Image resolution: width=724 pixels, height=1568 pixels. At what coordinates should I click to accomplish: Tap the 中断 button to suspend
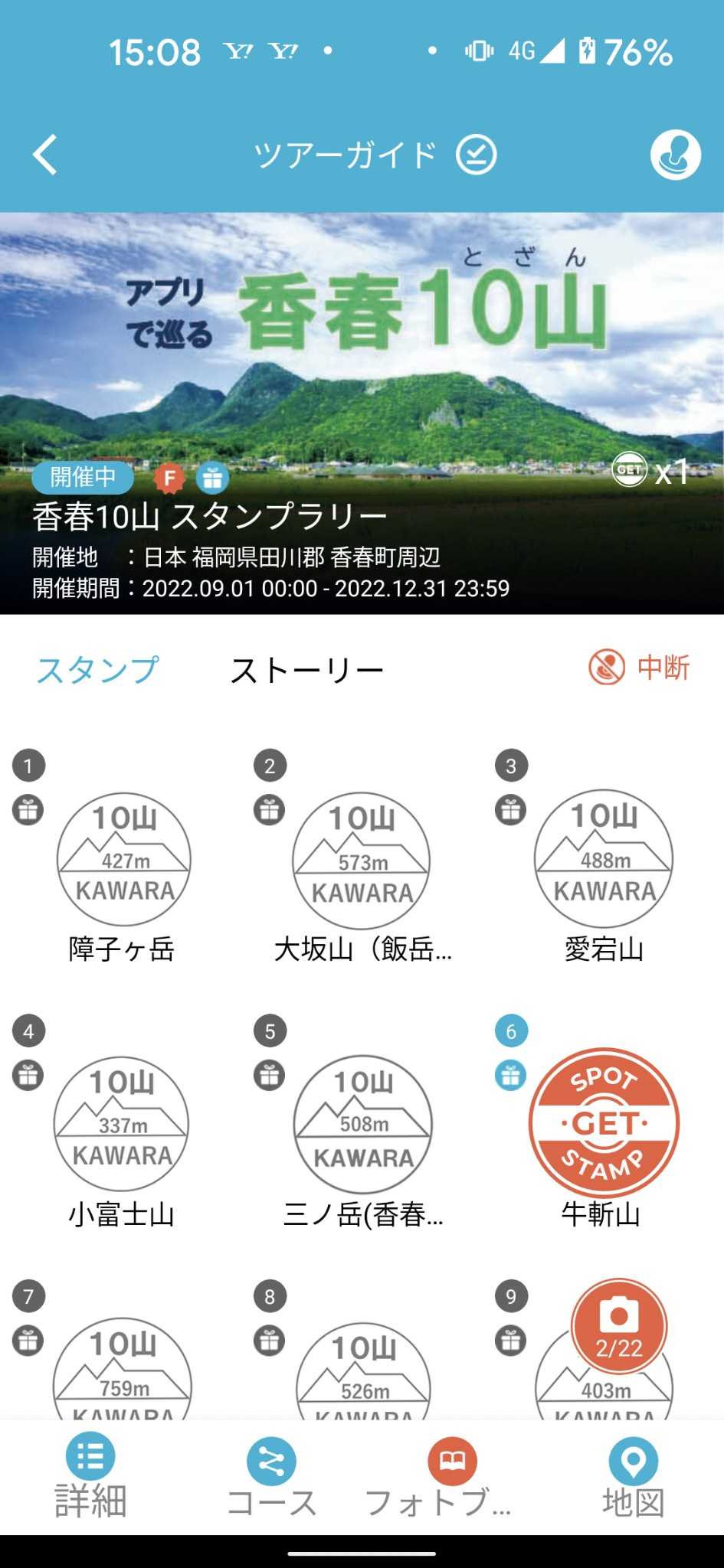coord(639,668)
